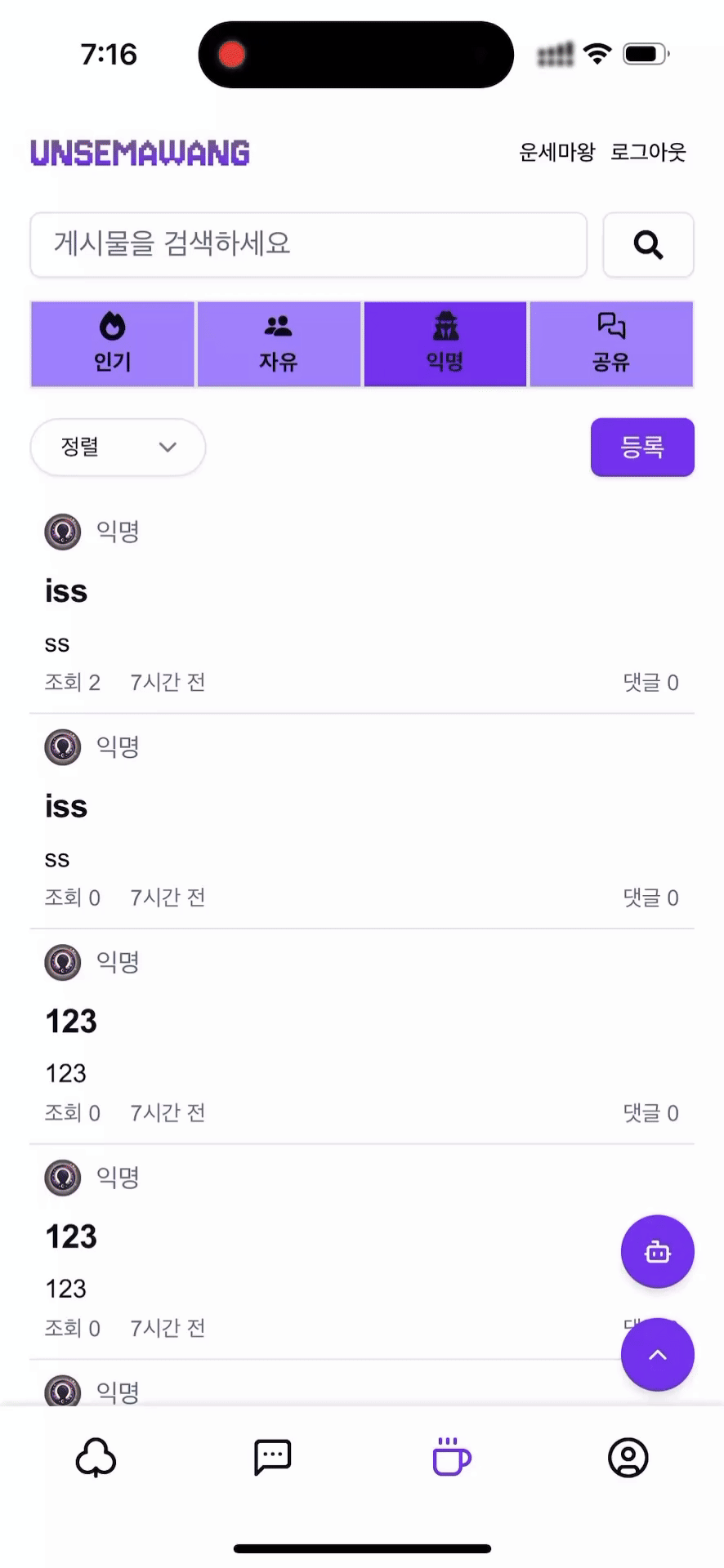Open the profile bottom tab

tap(628, 1458)
